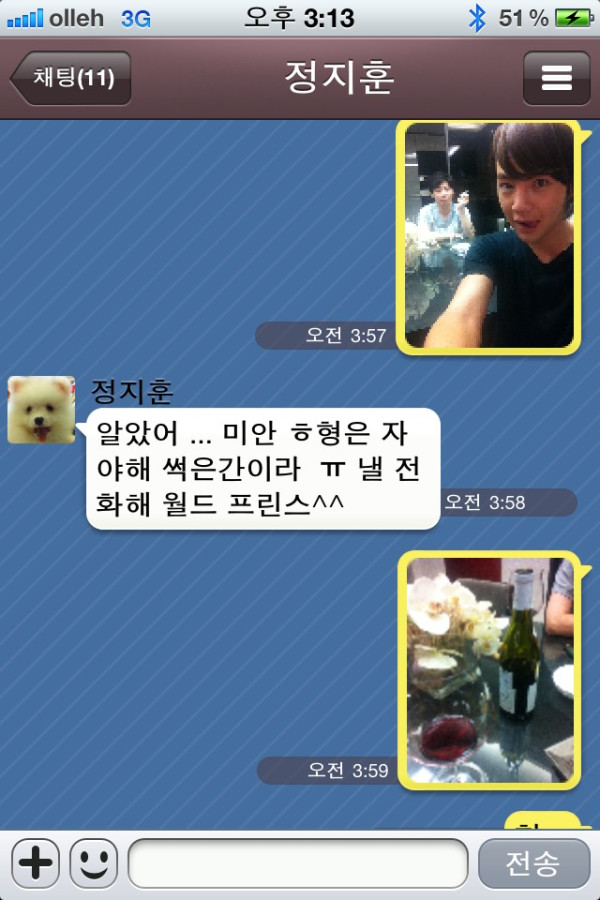Open the emoticon picker

click(93, 862)
